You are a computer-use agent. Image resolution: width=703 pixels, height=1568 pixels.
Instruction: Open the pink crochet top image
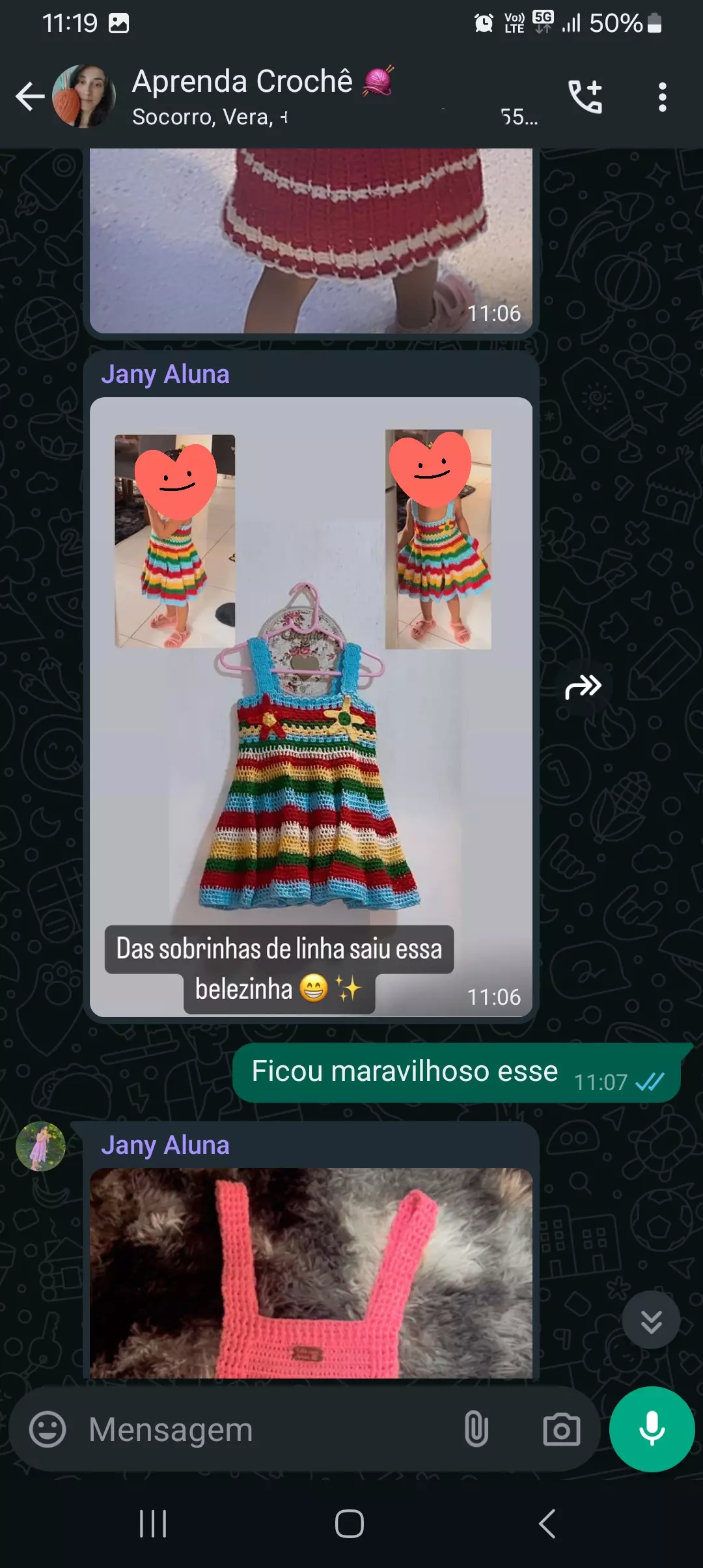(x=312, y=1270)
